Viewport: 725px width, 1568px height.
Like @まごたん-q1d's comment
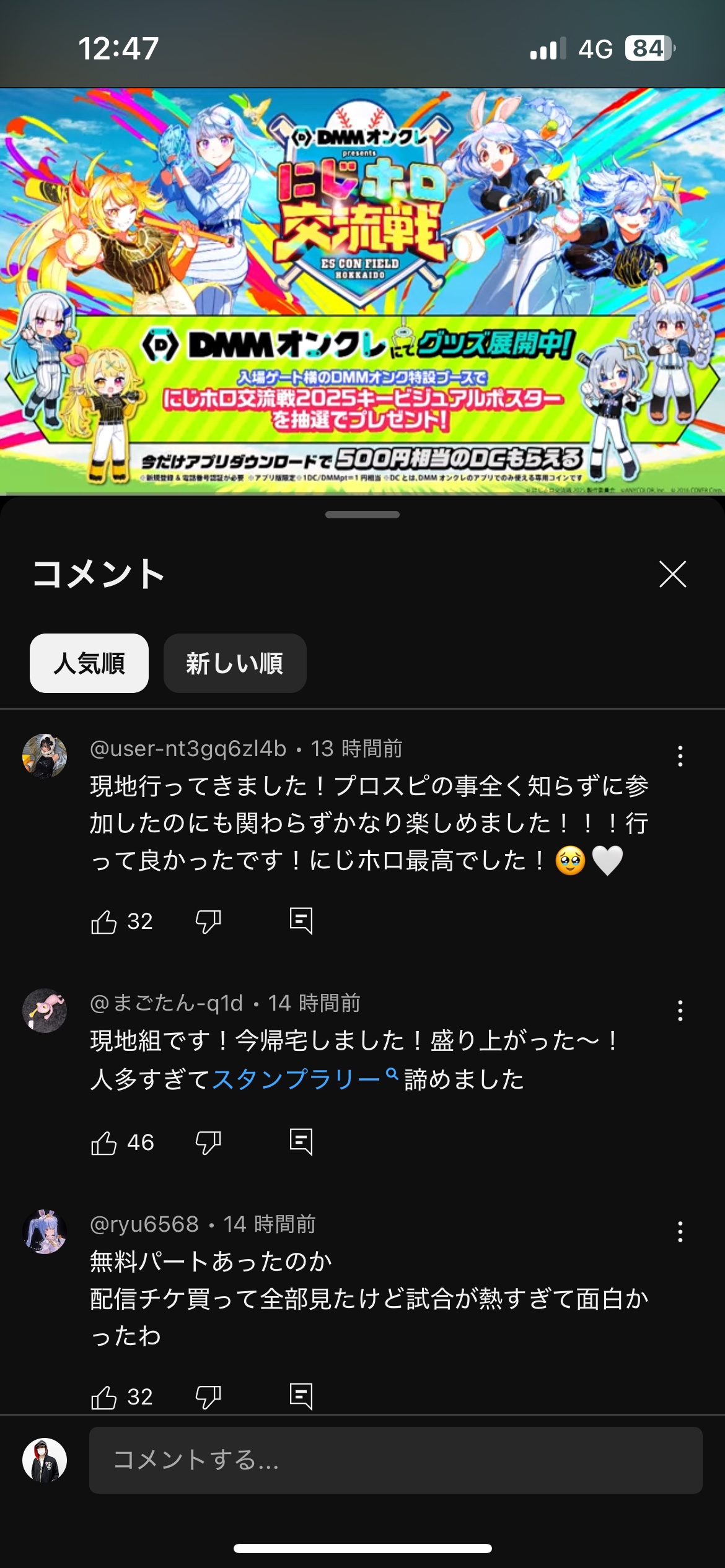[103, 1143]
